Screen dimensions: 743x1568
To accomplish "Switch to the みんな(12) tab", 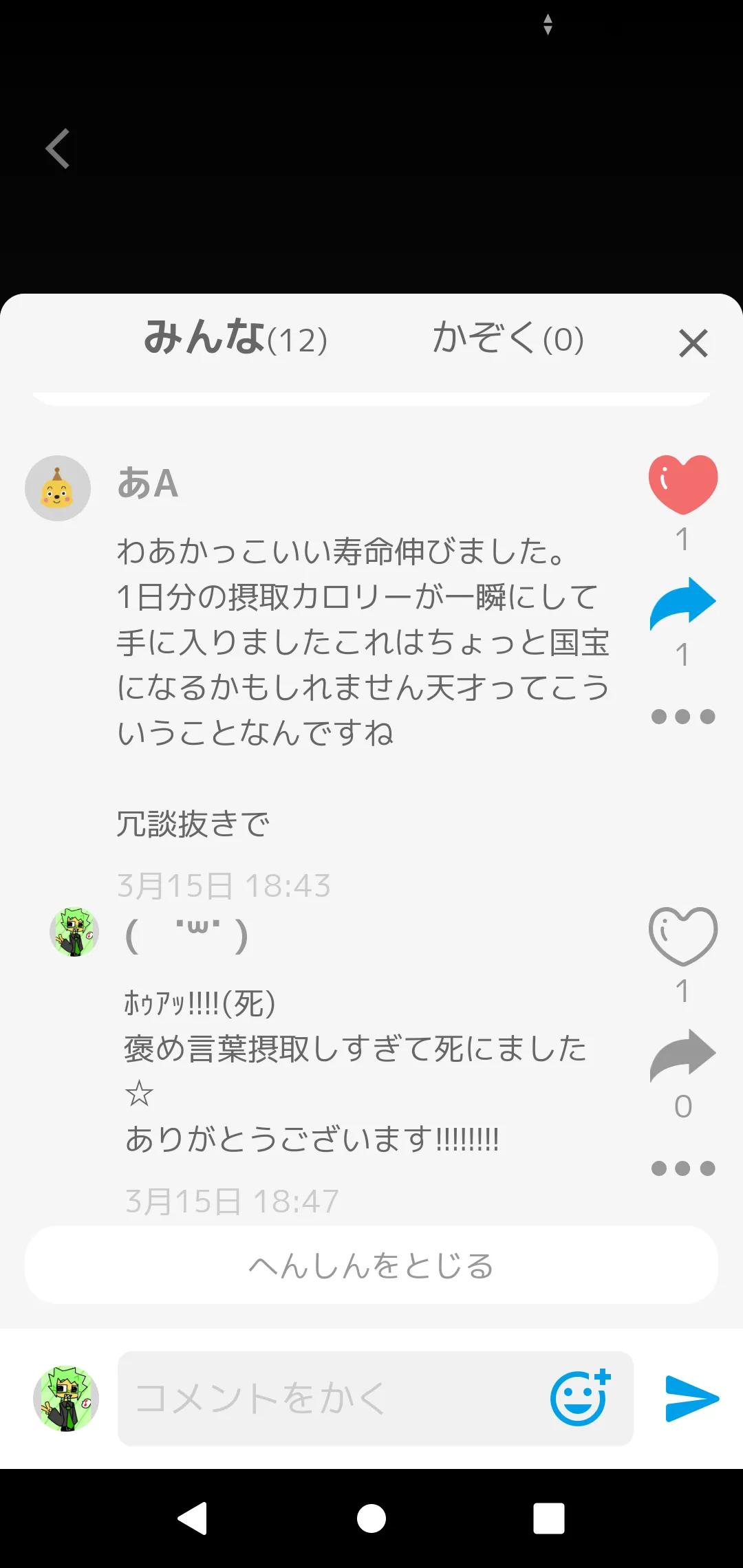I will click(235, 338).
